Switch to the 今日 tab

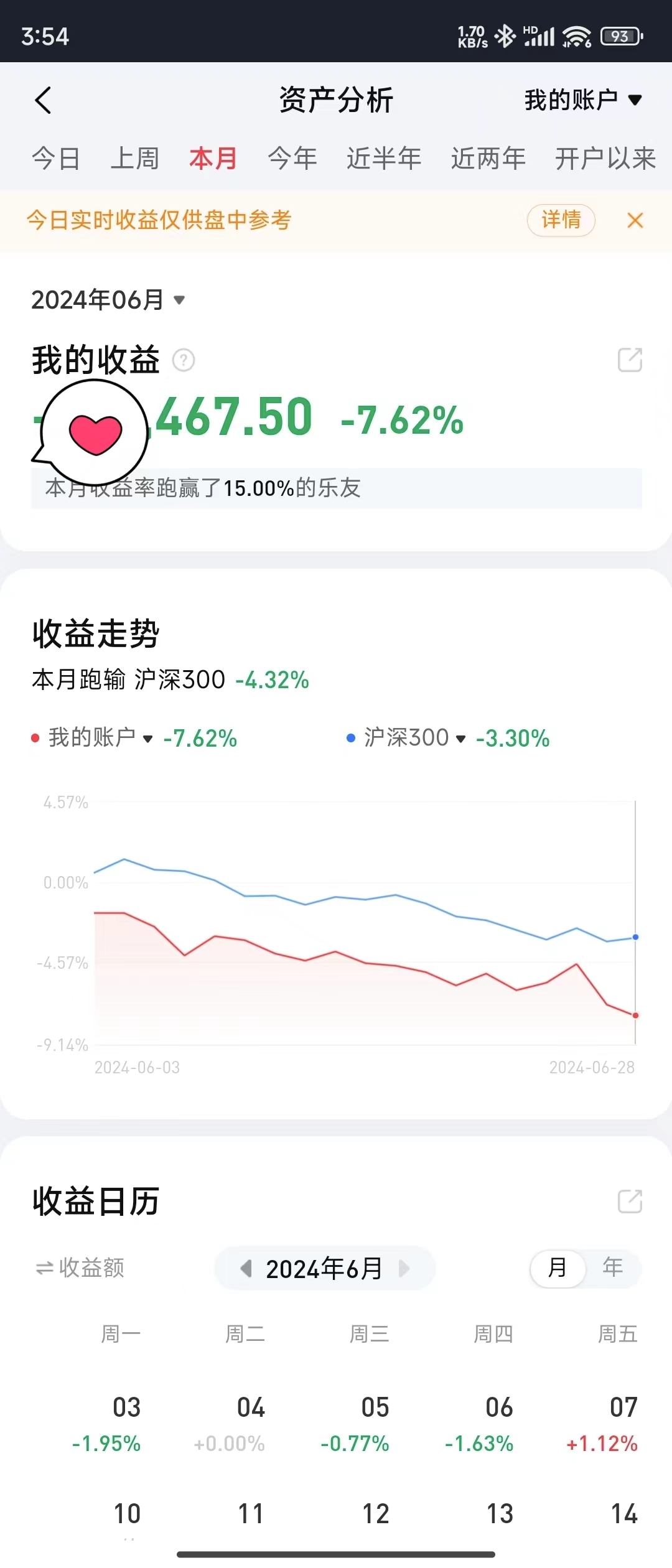coord(56,159)
